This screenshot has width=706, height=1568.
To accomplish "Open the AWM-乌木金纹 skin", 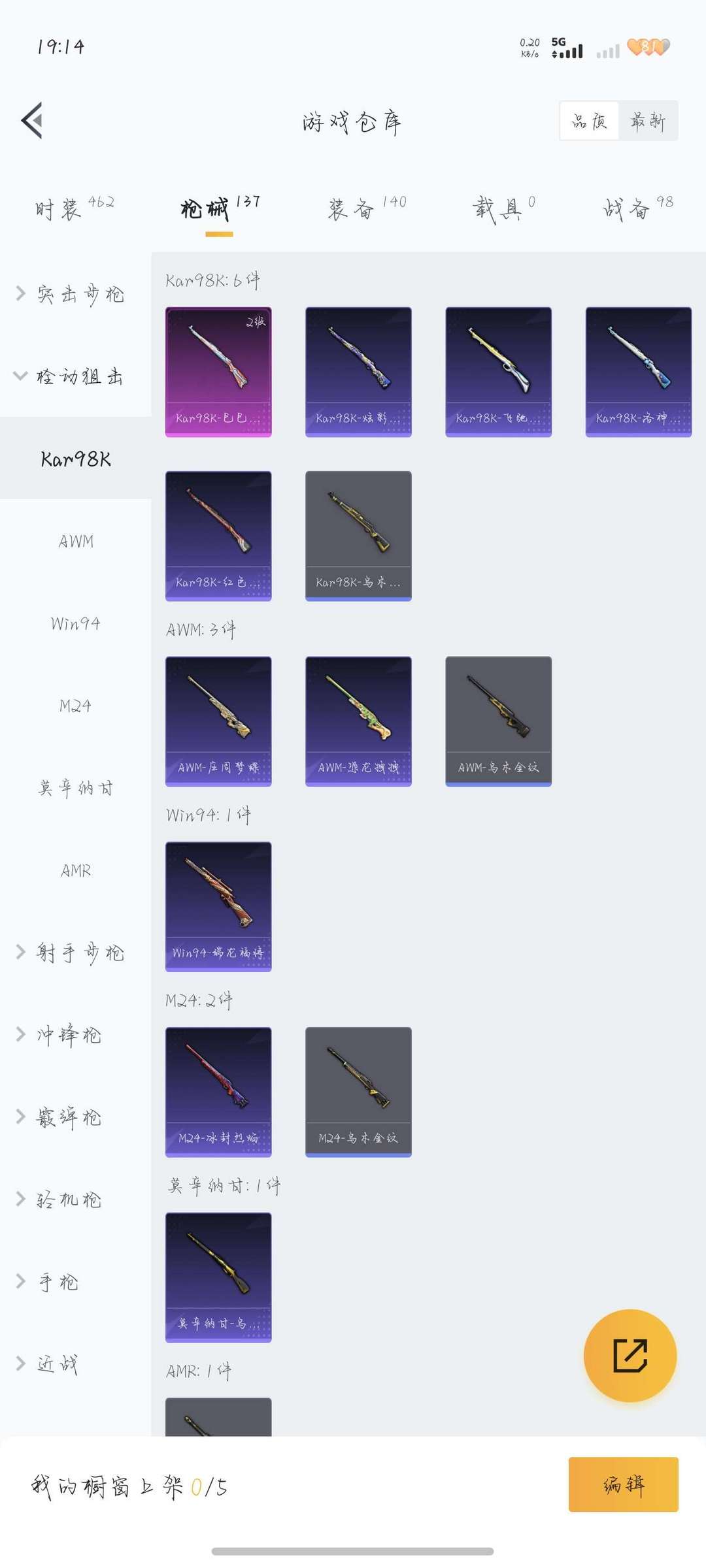I will (x=498, y=721).
